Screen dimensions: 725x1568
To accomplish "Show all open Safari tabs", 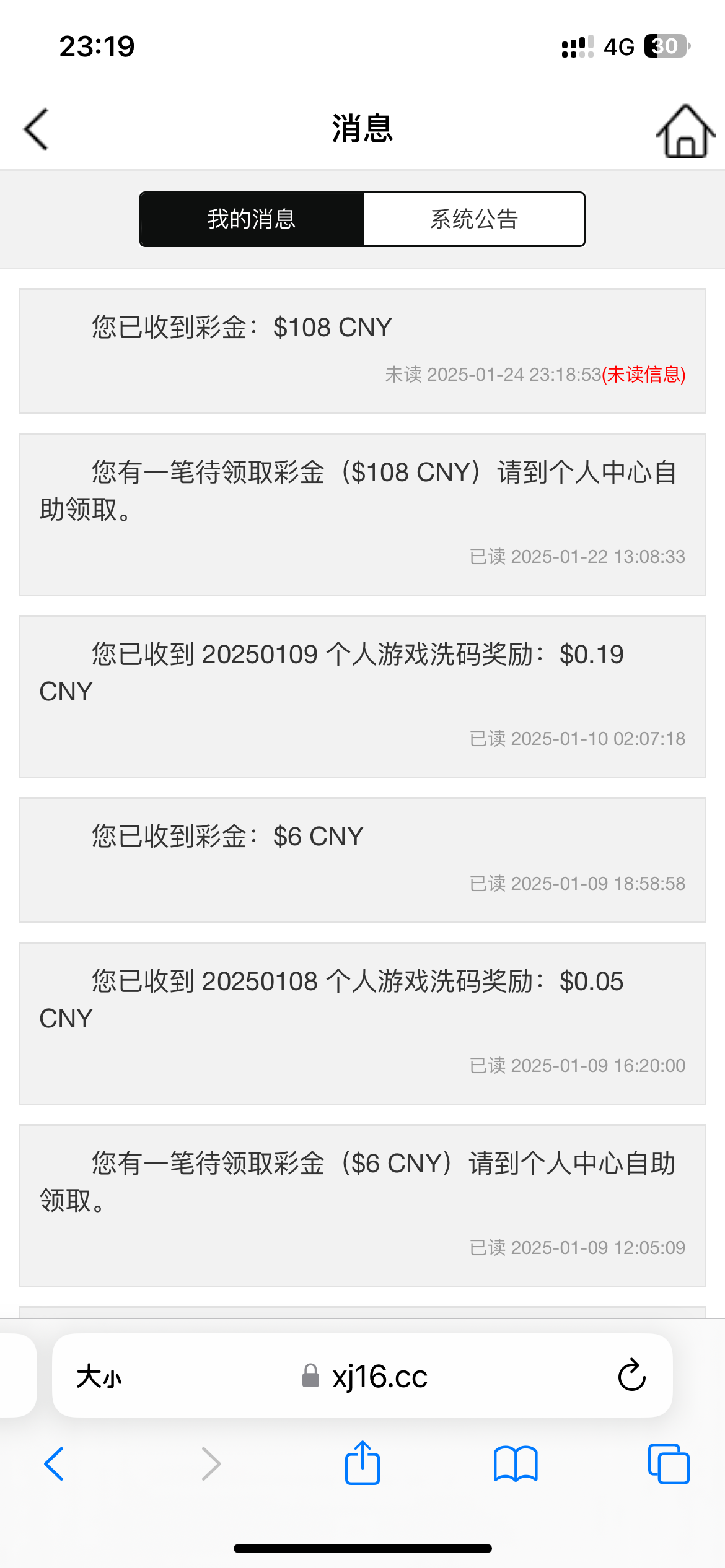I will click(668, 1464).
